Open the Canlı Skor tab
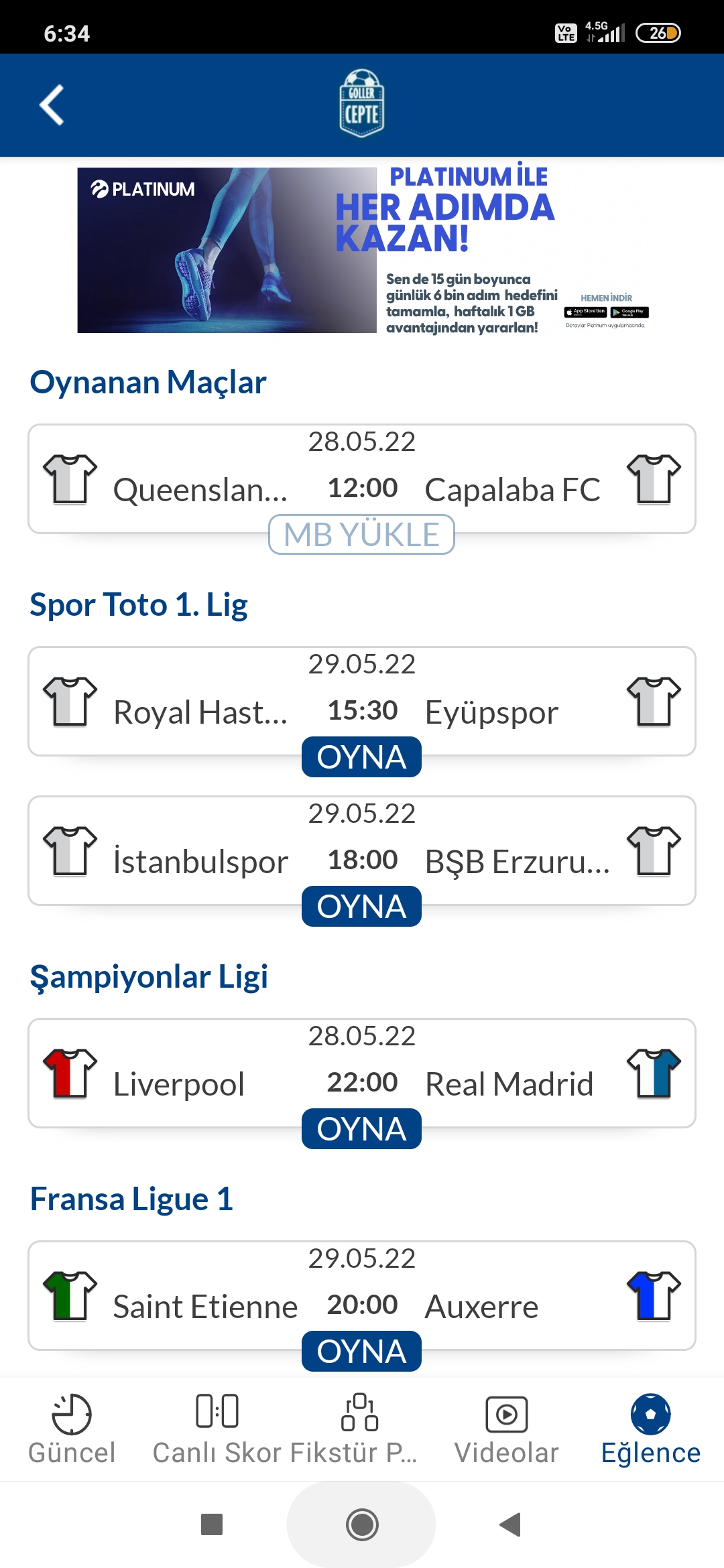The image size is (724, 1568). [217, 1429]
